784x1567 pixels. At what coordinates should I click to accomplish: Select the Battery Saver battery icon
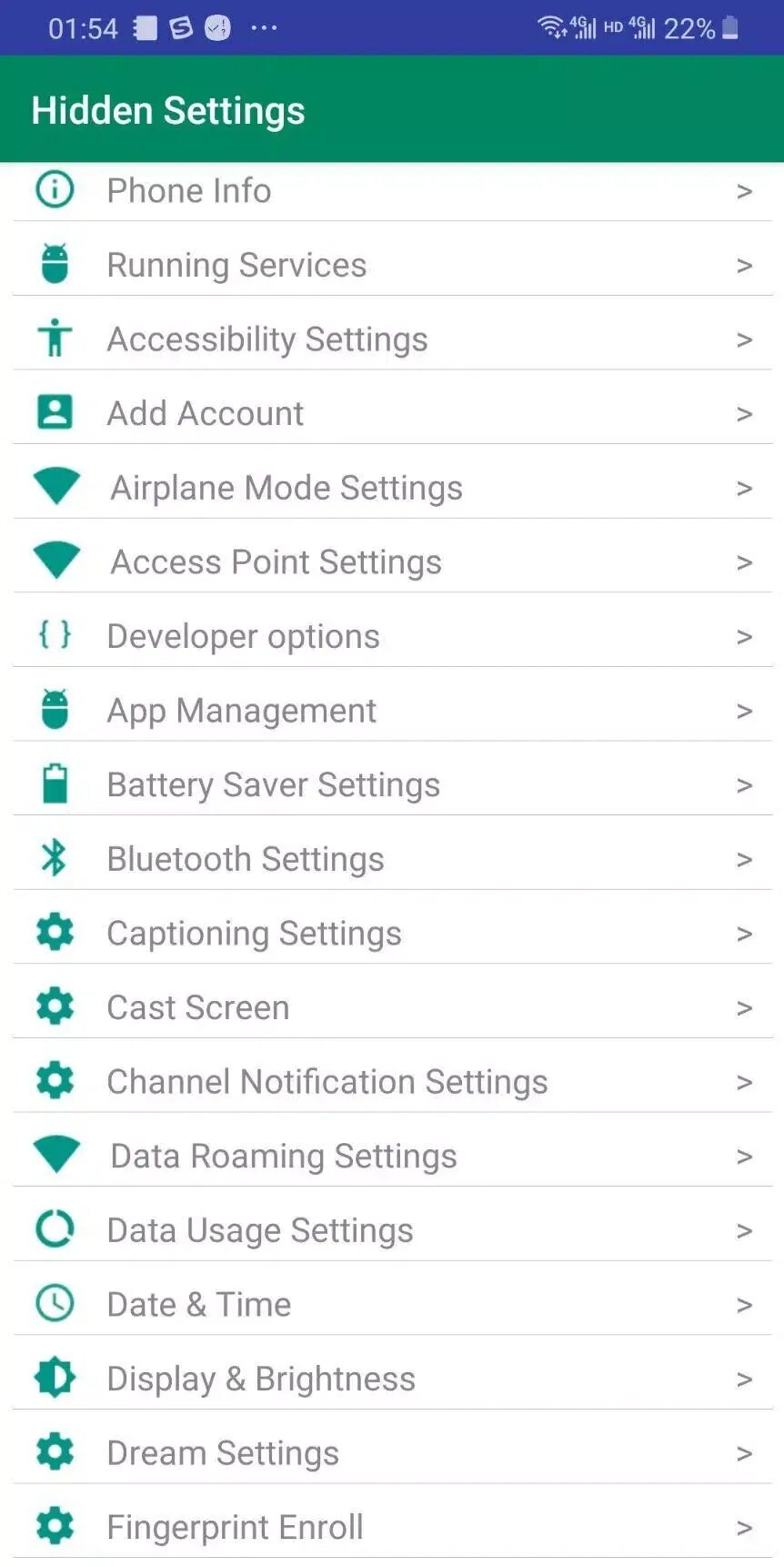coord(55,783)
